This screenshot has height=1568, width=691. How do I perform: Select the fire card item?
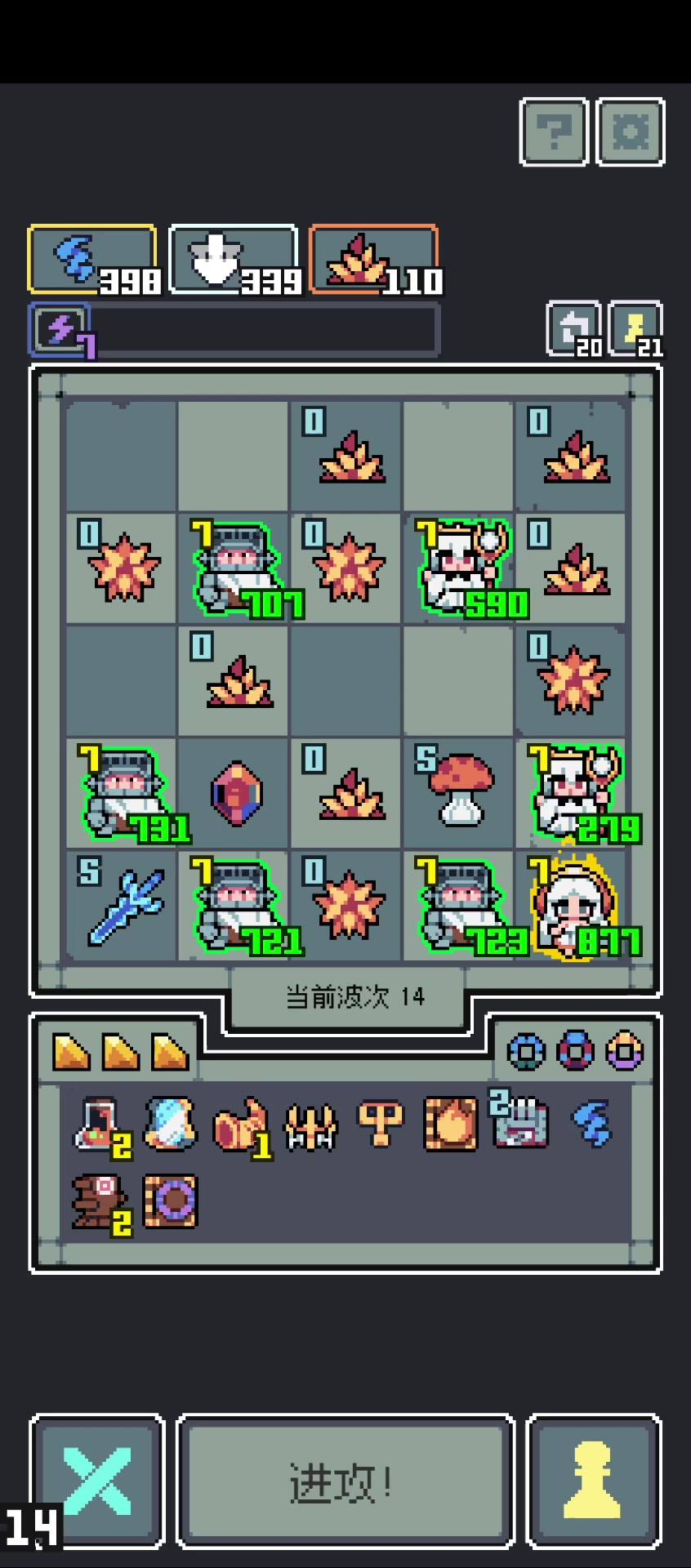[450, 1125]
